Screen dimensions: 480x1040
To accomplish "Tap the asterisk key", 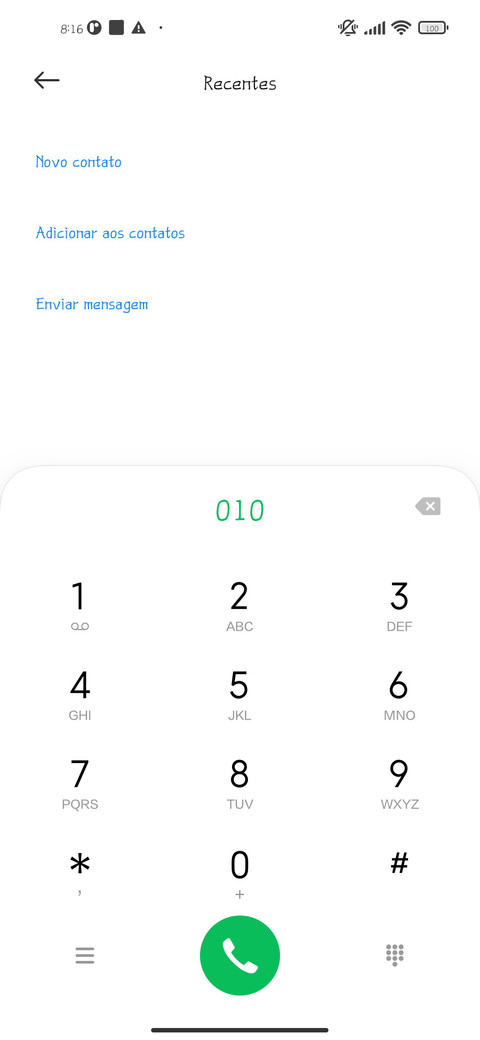I will click(x=80, y=874).
